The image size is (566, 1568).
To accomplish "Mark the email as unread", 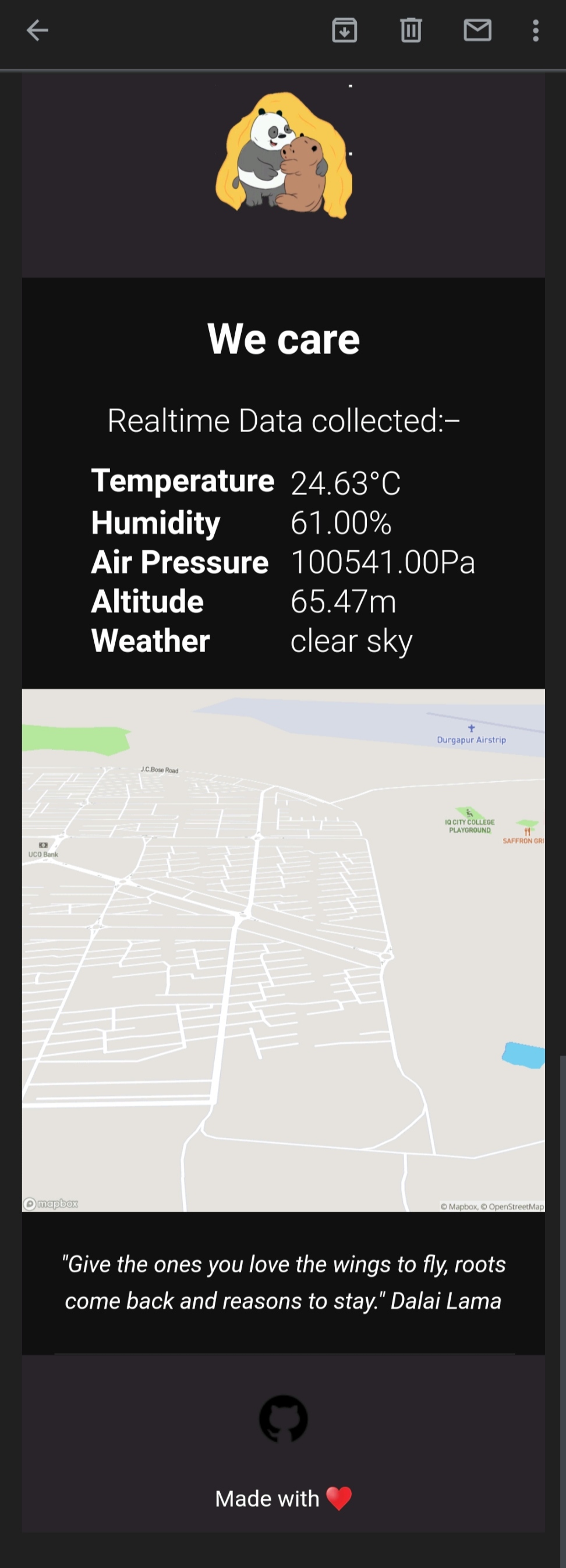I will 477,30.
